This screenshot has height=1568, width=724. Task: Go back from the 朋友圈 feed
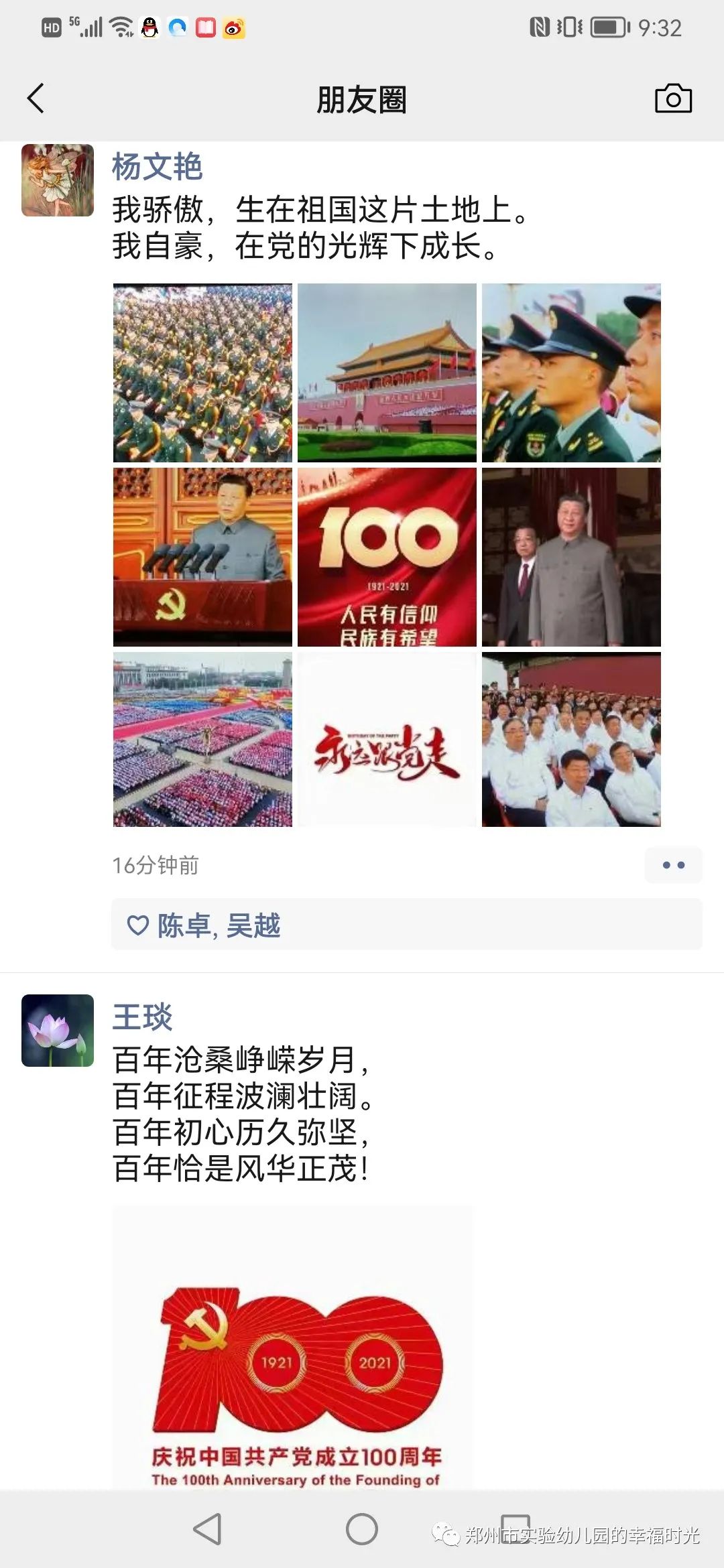(x=36, y=99)
